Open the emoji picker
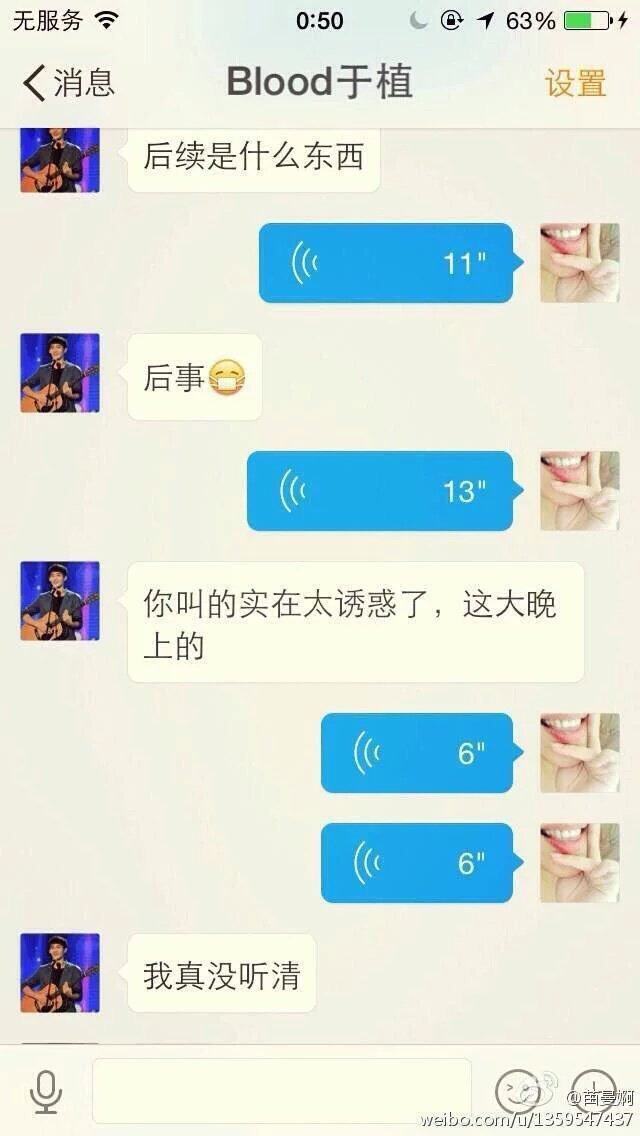This screenshot has width=640, height=1136. click(x=517, y=1091)
